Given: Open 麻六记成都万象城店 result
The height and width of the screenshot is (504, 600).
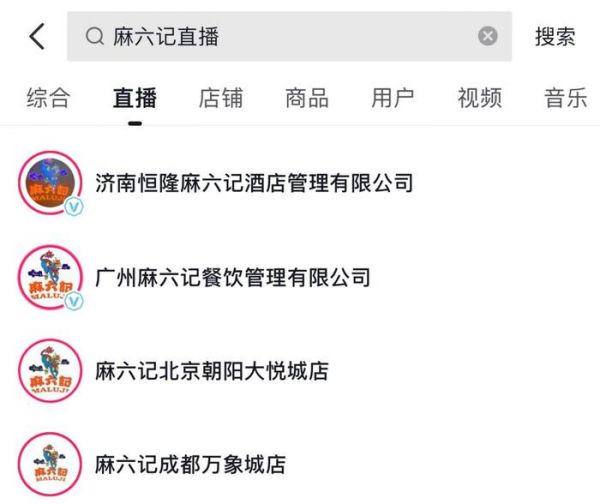Looking at the screenshot, I should (190, 464).
